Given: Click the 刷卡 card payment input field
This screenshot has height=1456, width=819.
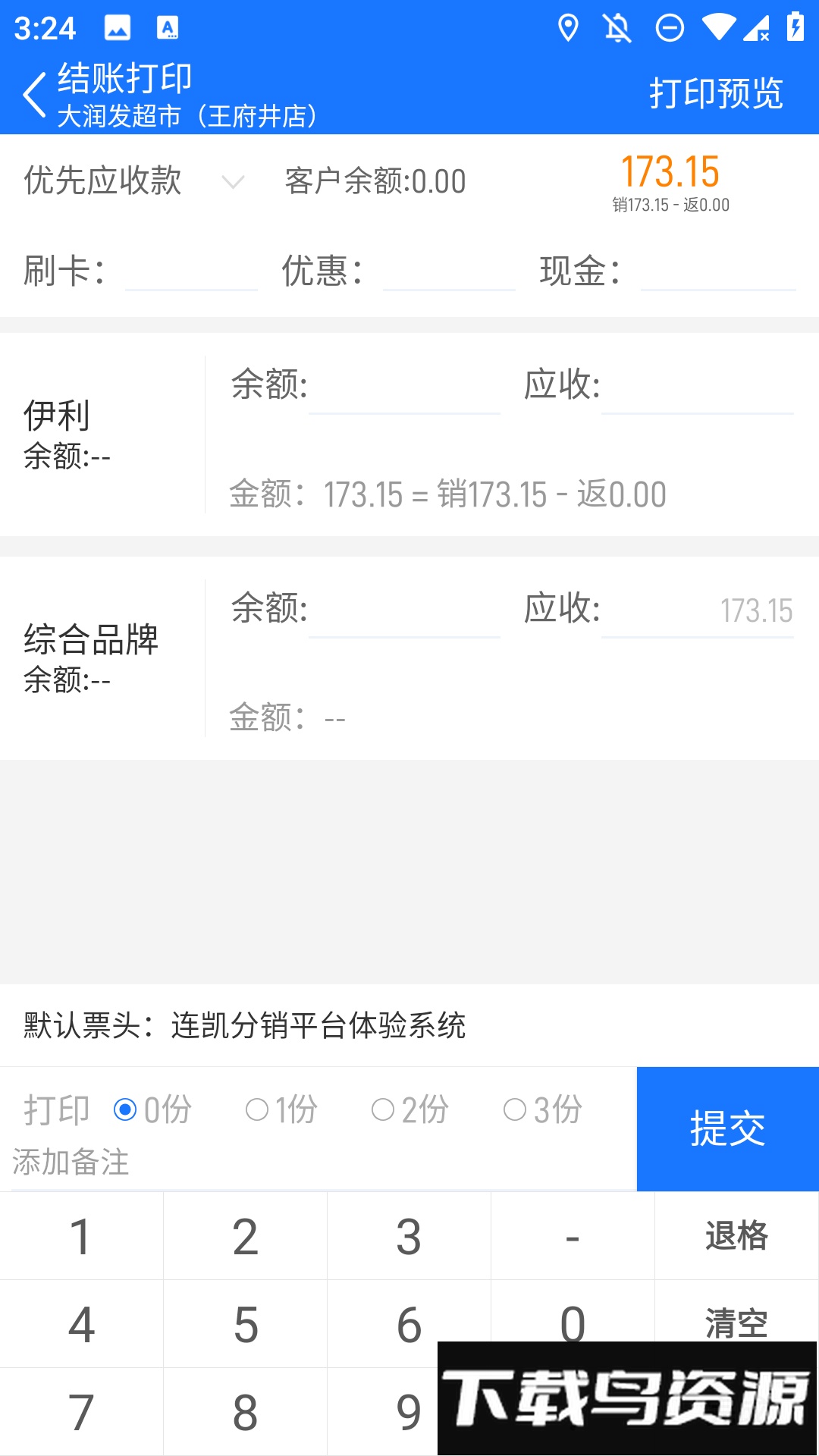Looking at the screenshot, I should [x=192, y=275].
